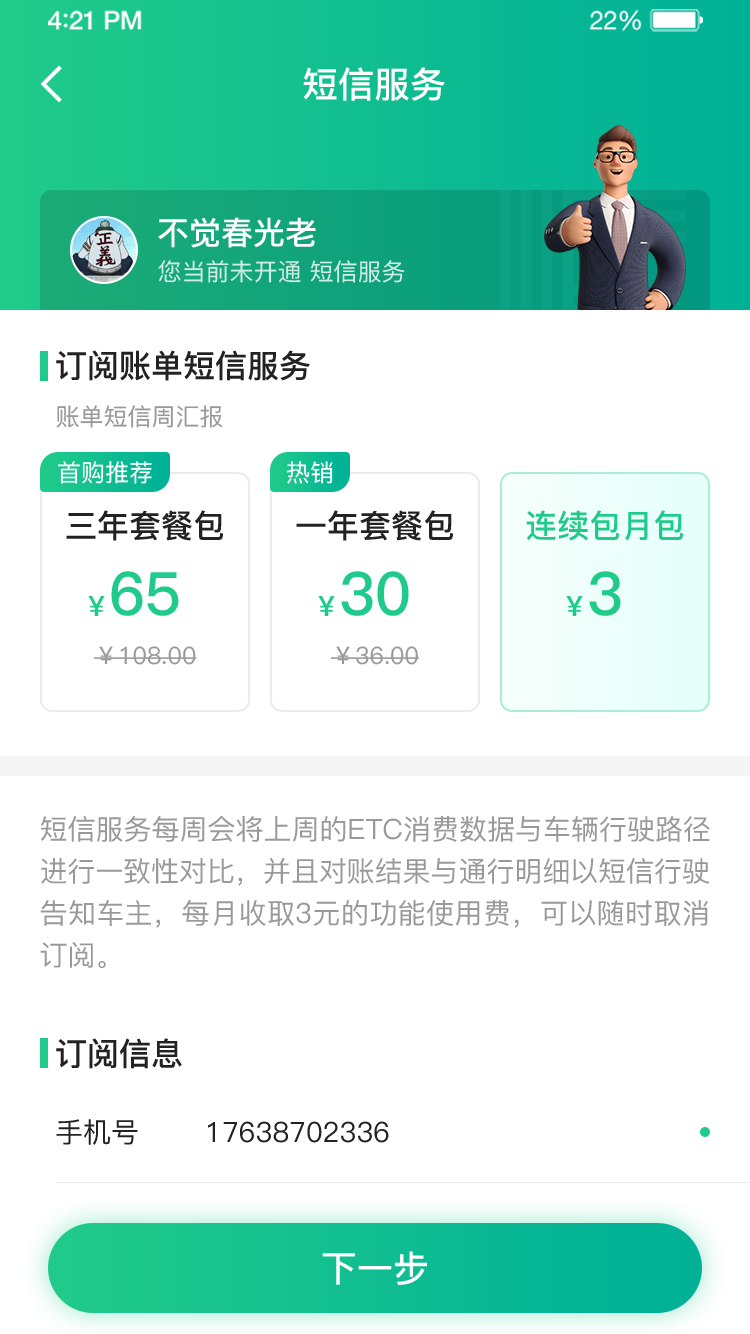This screenshot has width=750, height=1334.
Task: Tap the 下一步 button to continue
Action: point(375,1268)
